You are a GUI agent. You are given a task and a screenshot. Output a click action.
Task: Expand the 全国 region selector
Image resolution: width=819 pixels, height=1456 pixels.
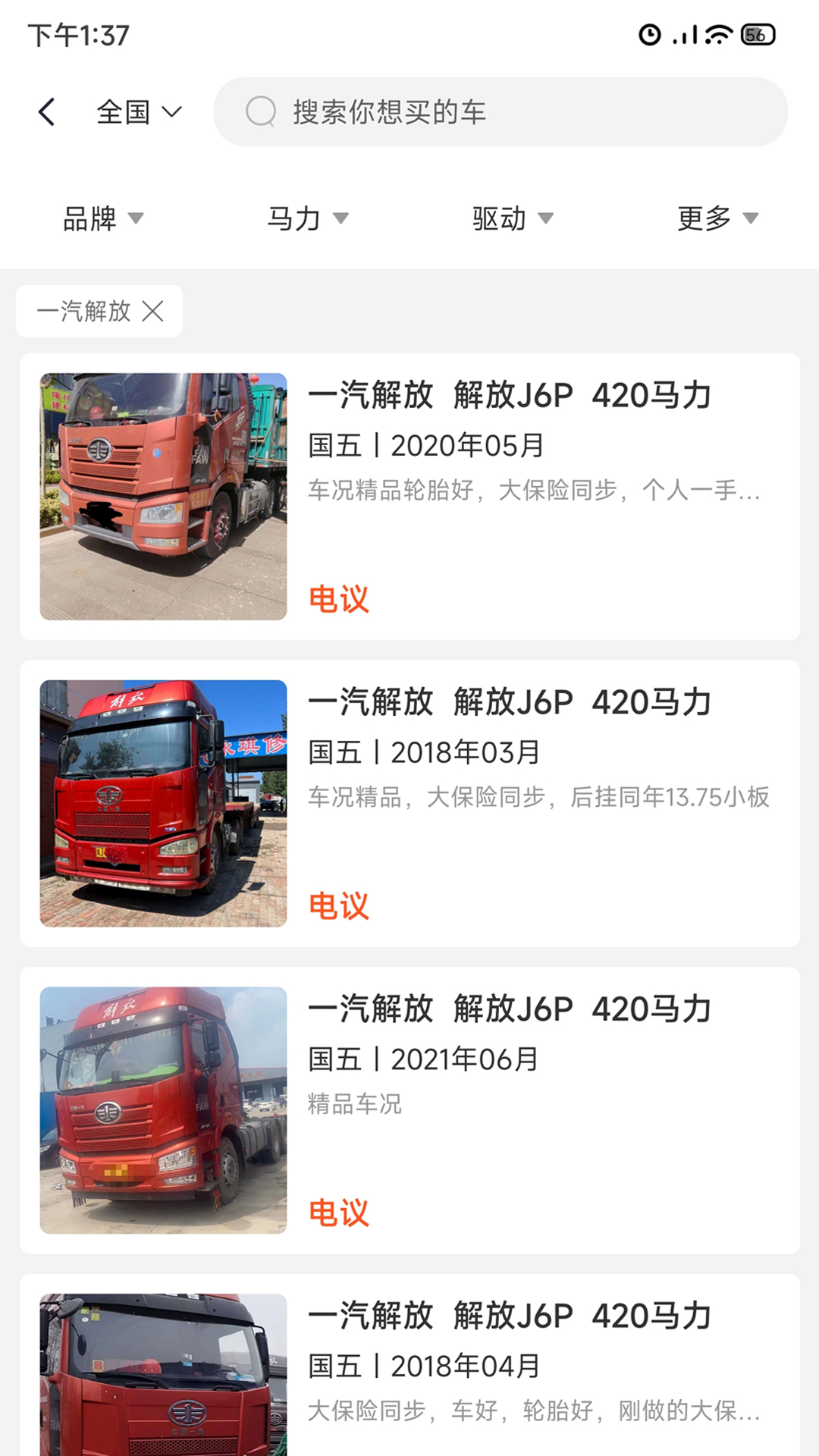point(138,111)
